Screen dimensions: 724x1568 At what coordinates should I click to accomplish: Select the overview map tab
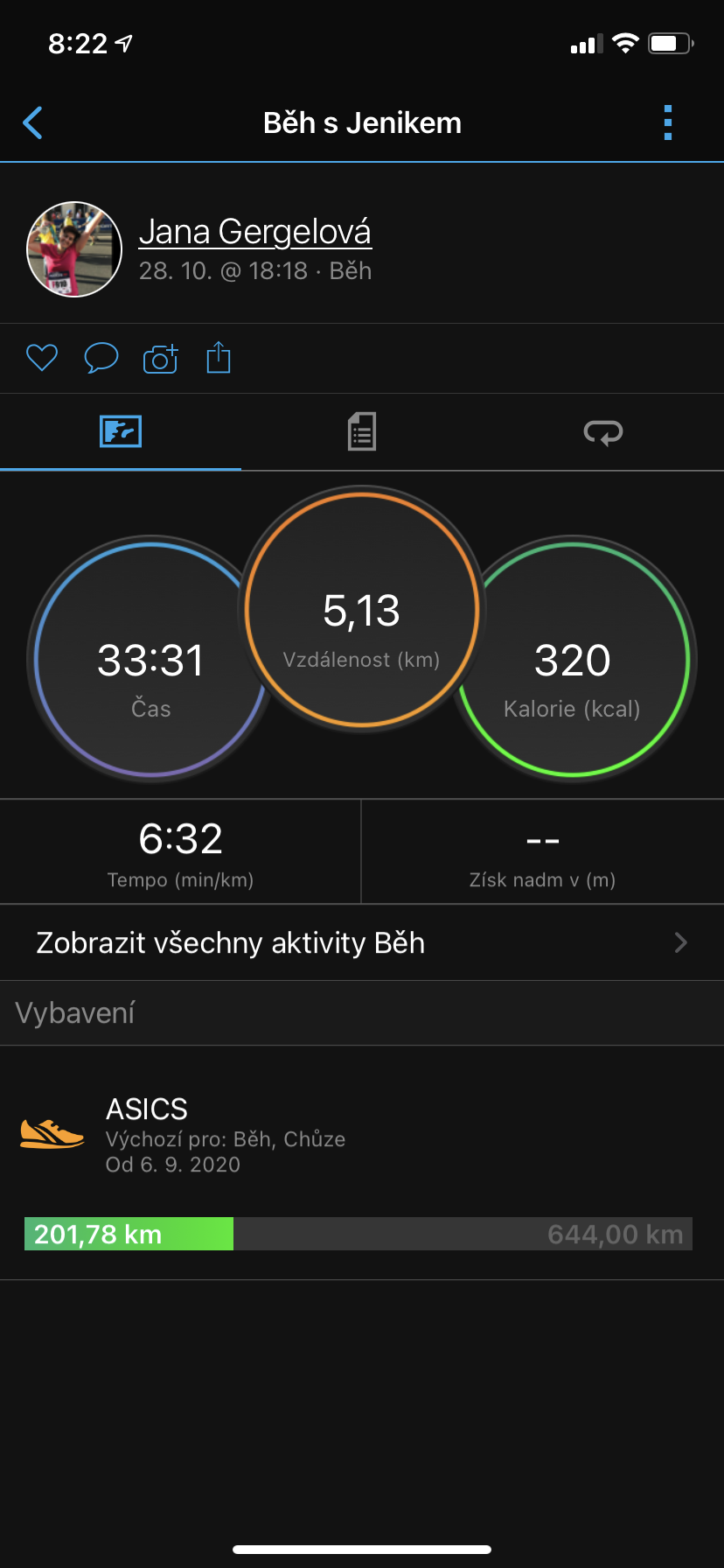121,432
